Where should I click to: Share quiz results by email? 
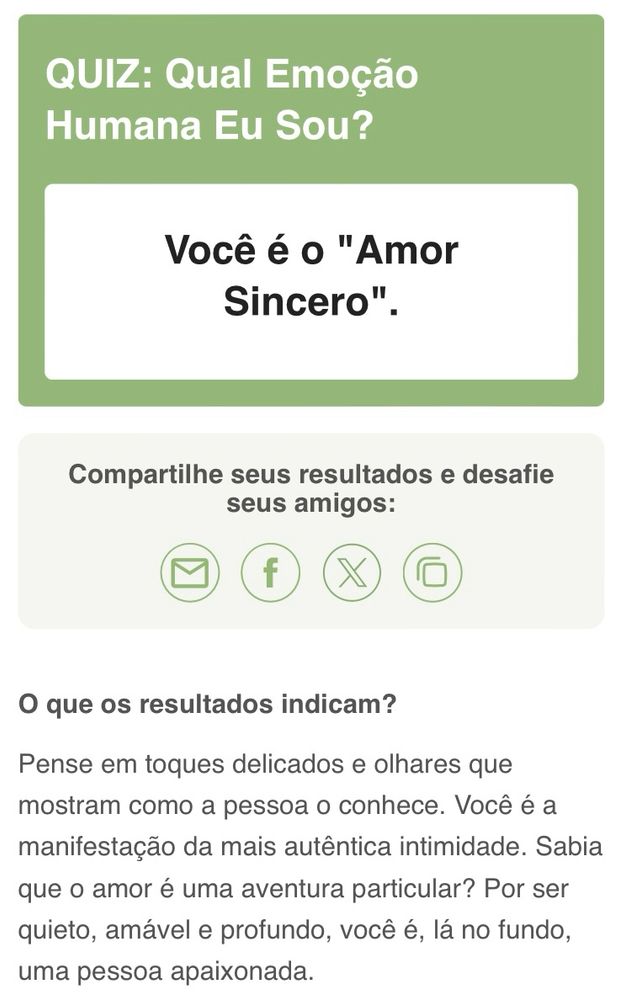click(x=190, y=573)
